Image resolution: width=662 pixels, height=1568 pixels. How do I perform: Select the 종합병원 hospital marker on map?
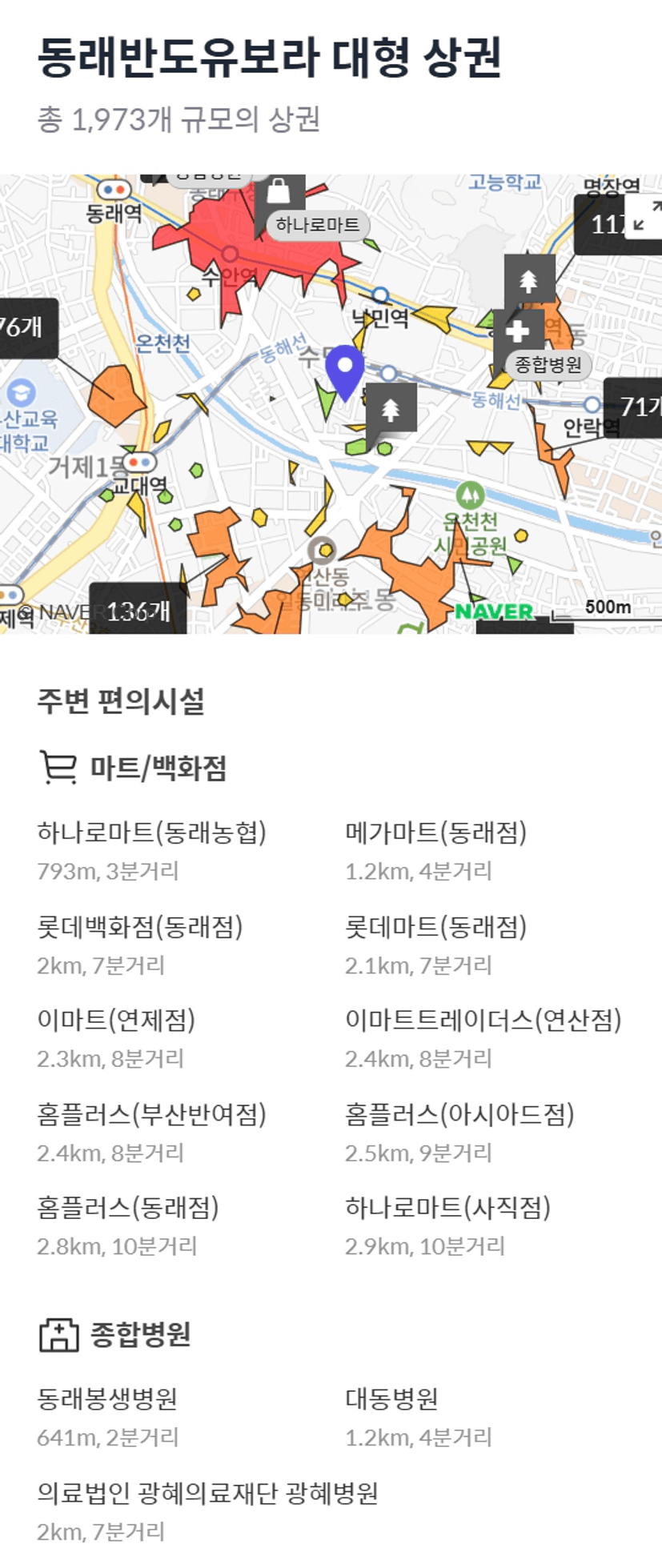click(x=518, y=331)
